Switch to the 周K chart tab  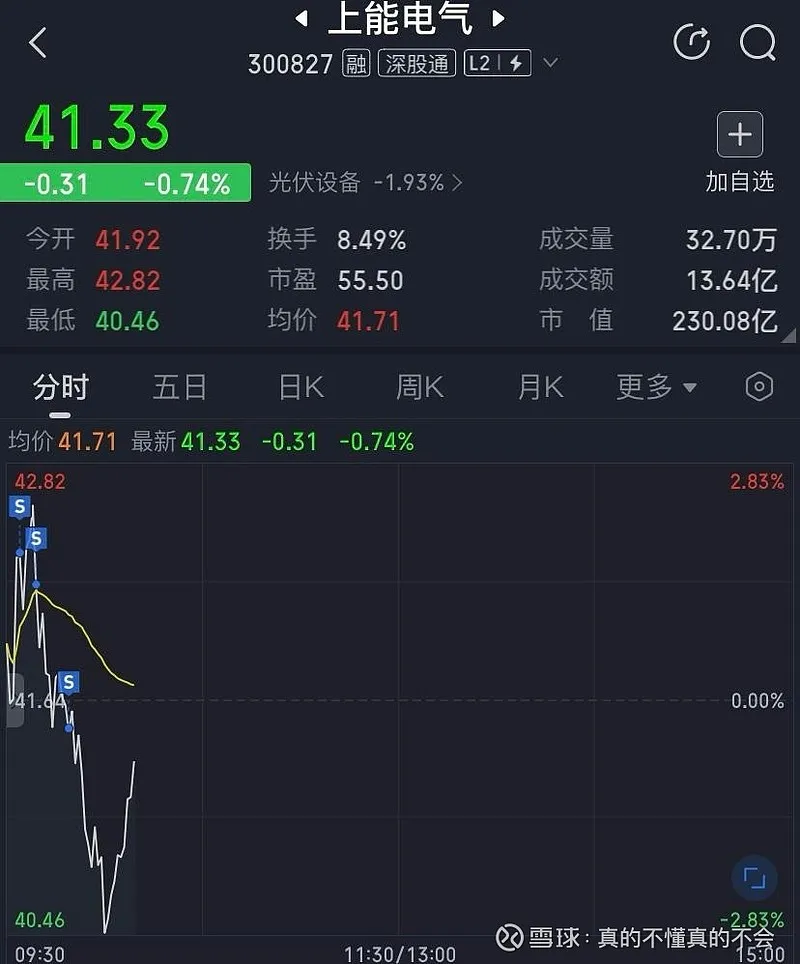point(420,387)
